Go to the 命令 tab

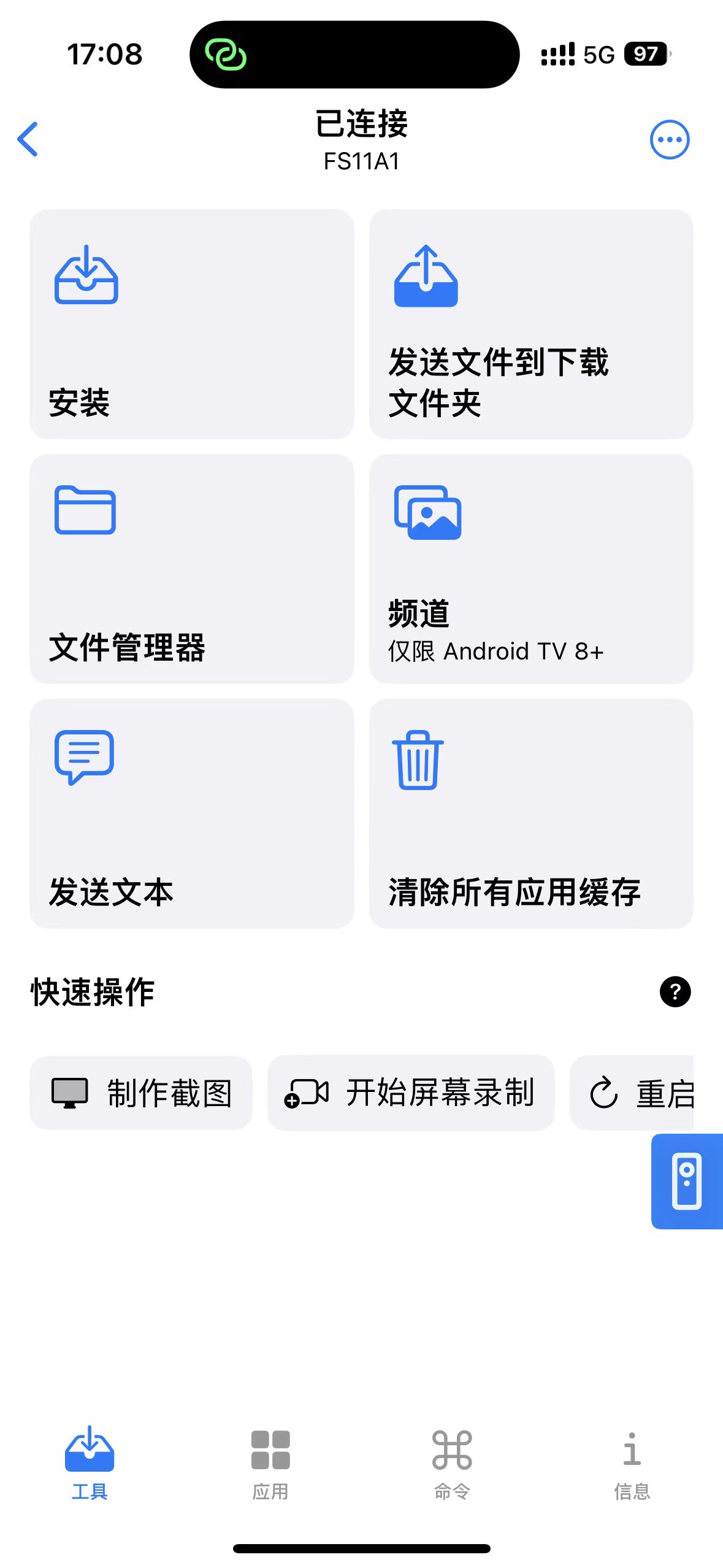[452, 1462]
